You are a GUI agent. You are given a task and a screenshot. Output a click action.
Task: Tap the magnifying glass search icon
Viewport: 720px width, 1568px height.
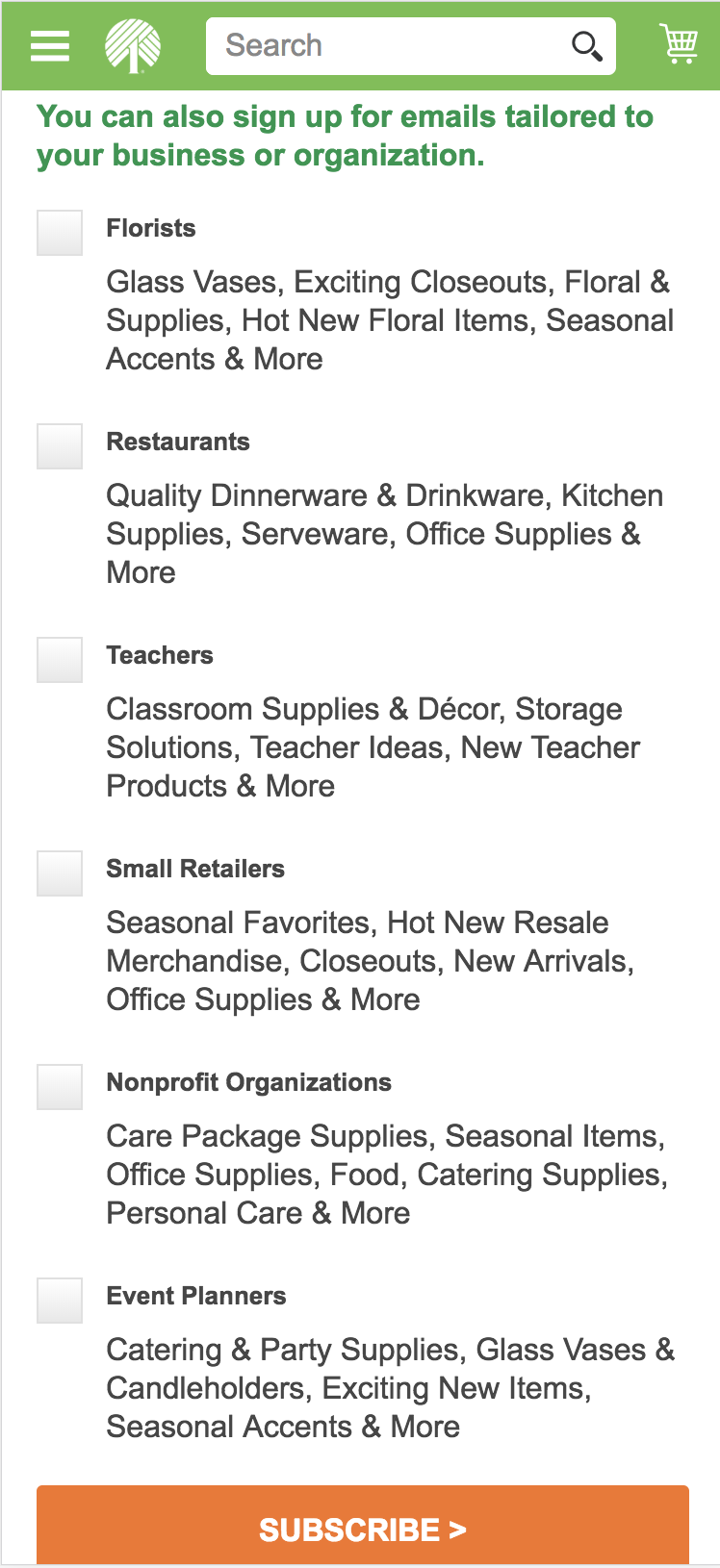click(x=586, y=45)
